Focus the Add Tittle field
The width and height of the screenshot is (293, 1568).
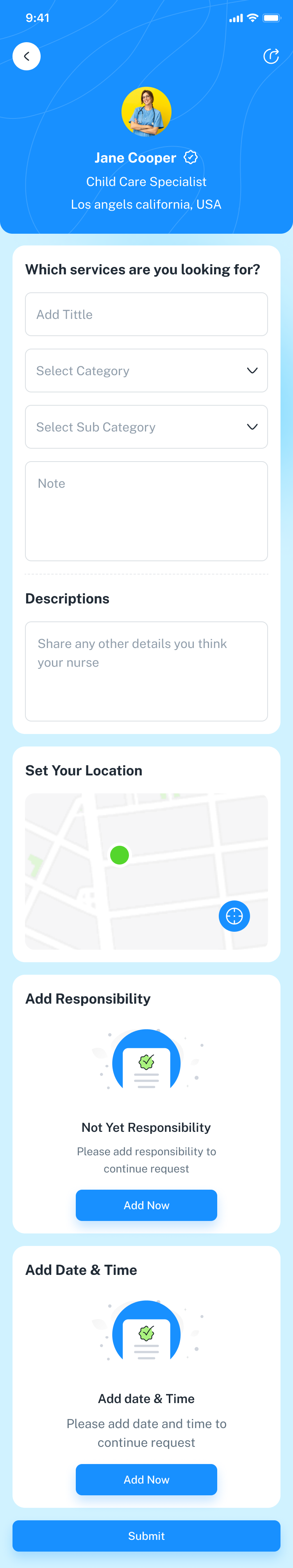[x=146, y=314]
